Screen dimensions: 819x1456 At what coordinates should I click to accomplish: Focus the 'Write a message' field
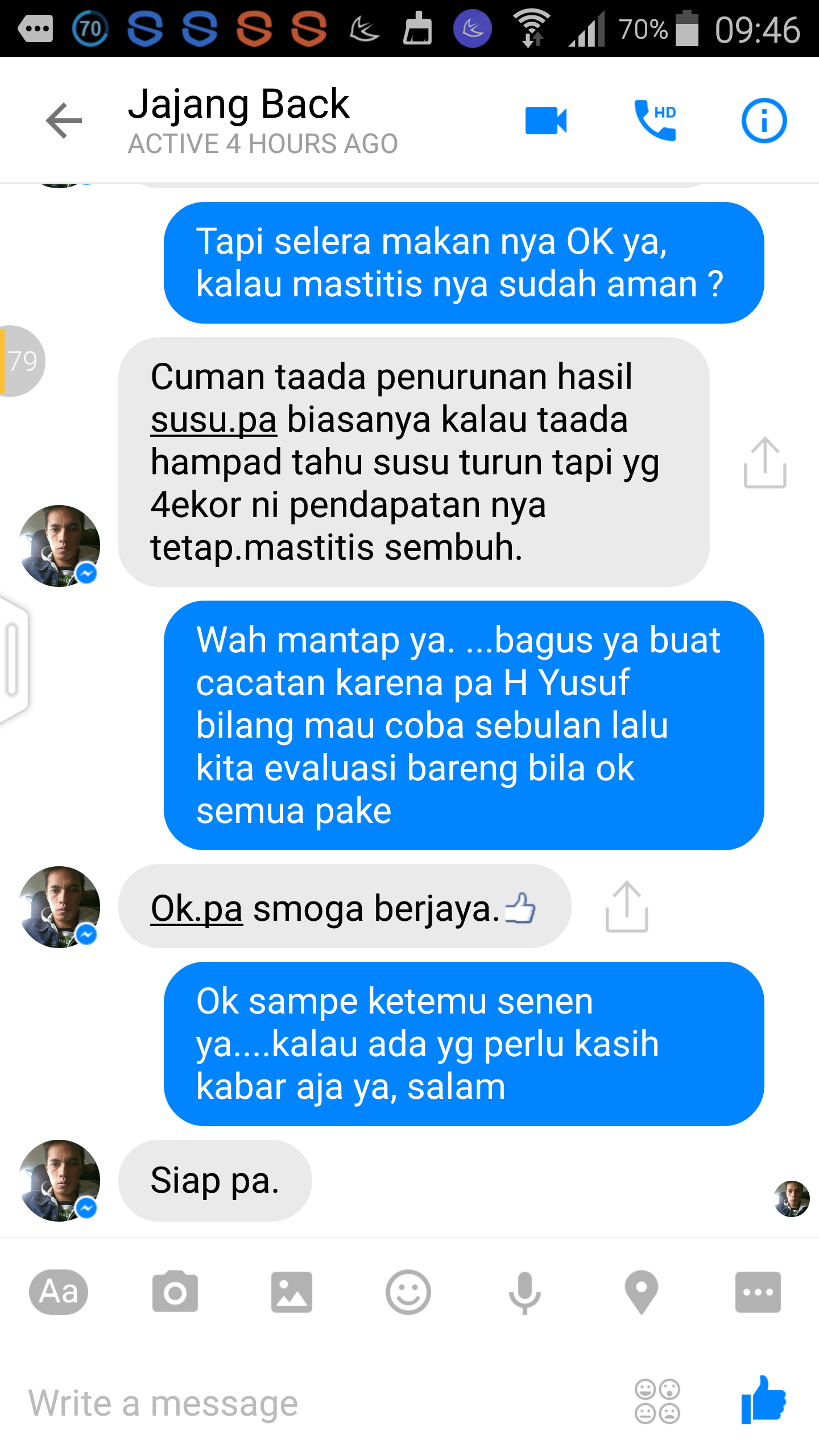point(284,1403)
